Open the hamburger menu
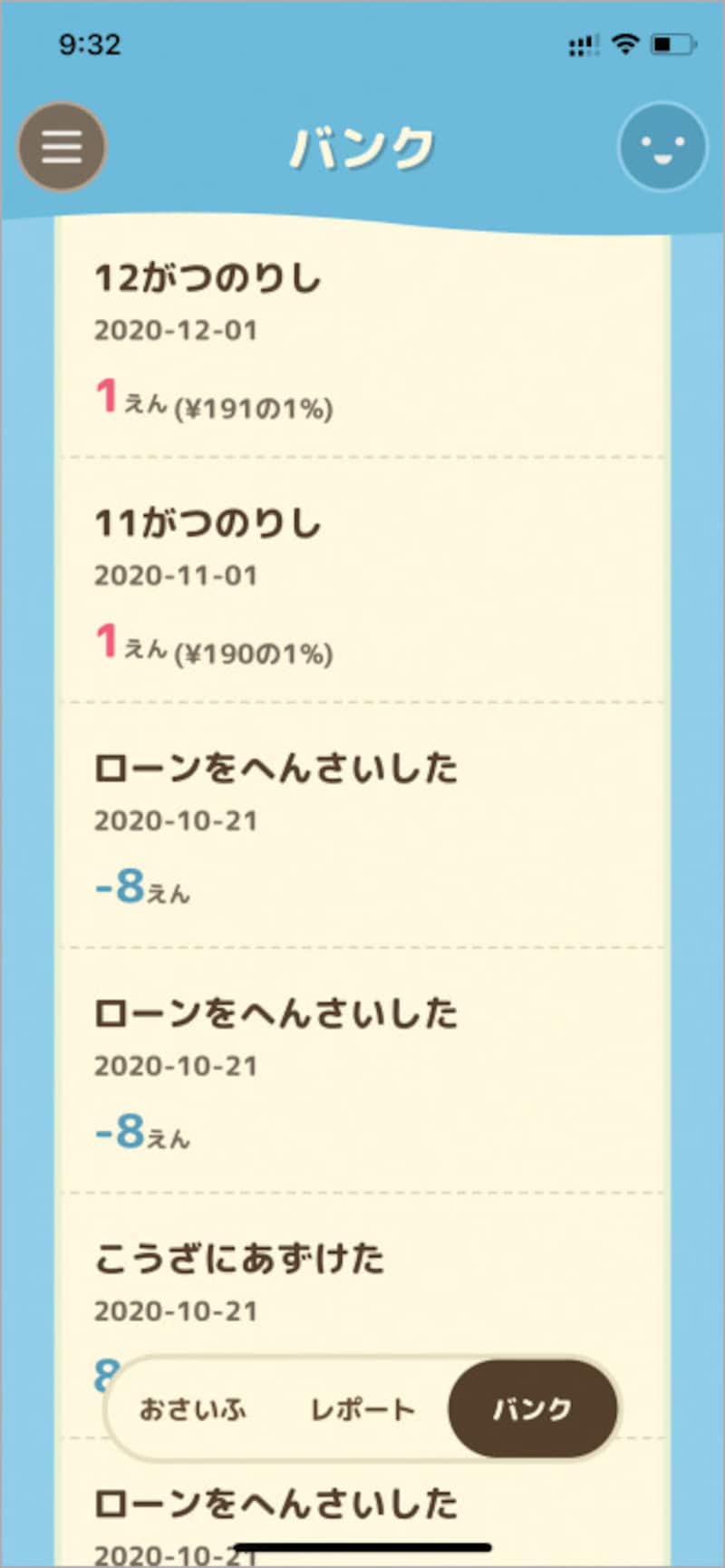This screenshot has width=725, height=1568. pyautogui.click(x=62, y=147)
